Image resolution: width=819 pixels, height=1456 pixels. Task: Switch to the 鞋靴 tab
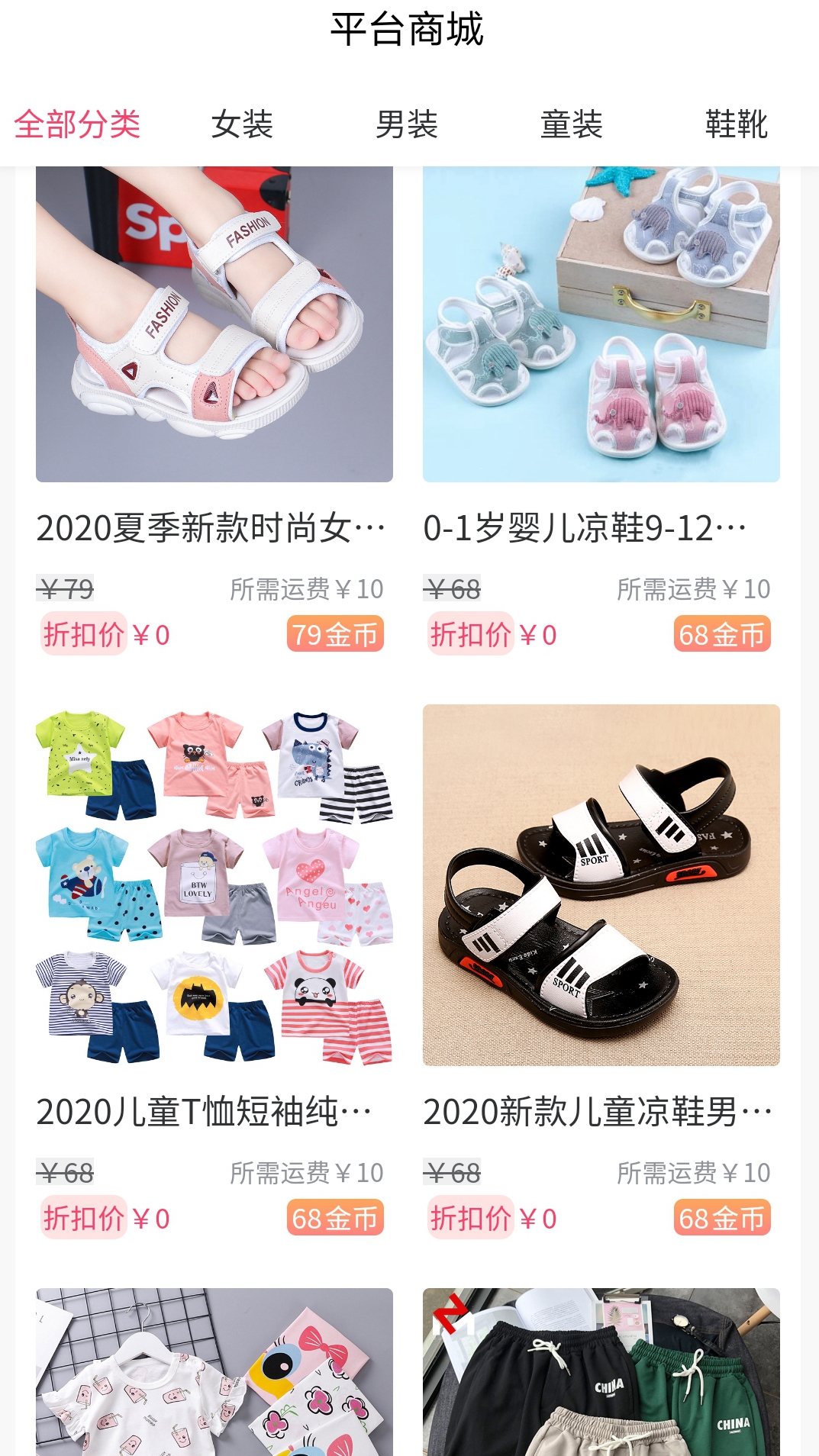736,124
